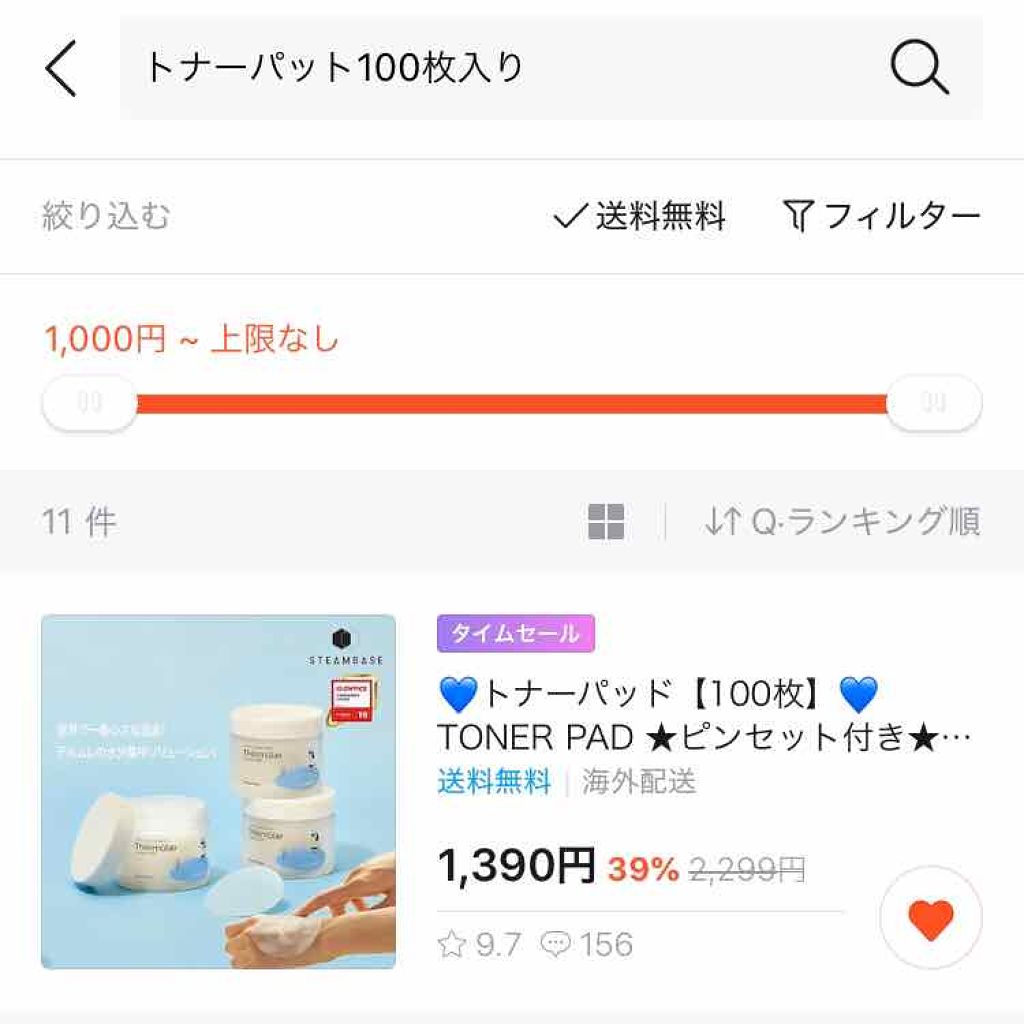Favorite the toner pad with heart button
The height and width of the screenshot is (1024, 1024).
931,918
